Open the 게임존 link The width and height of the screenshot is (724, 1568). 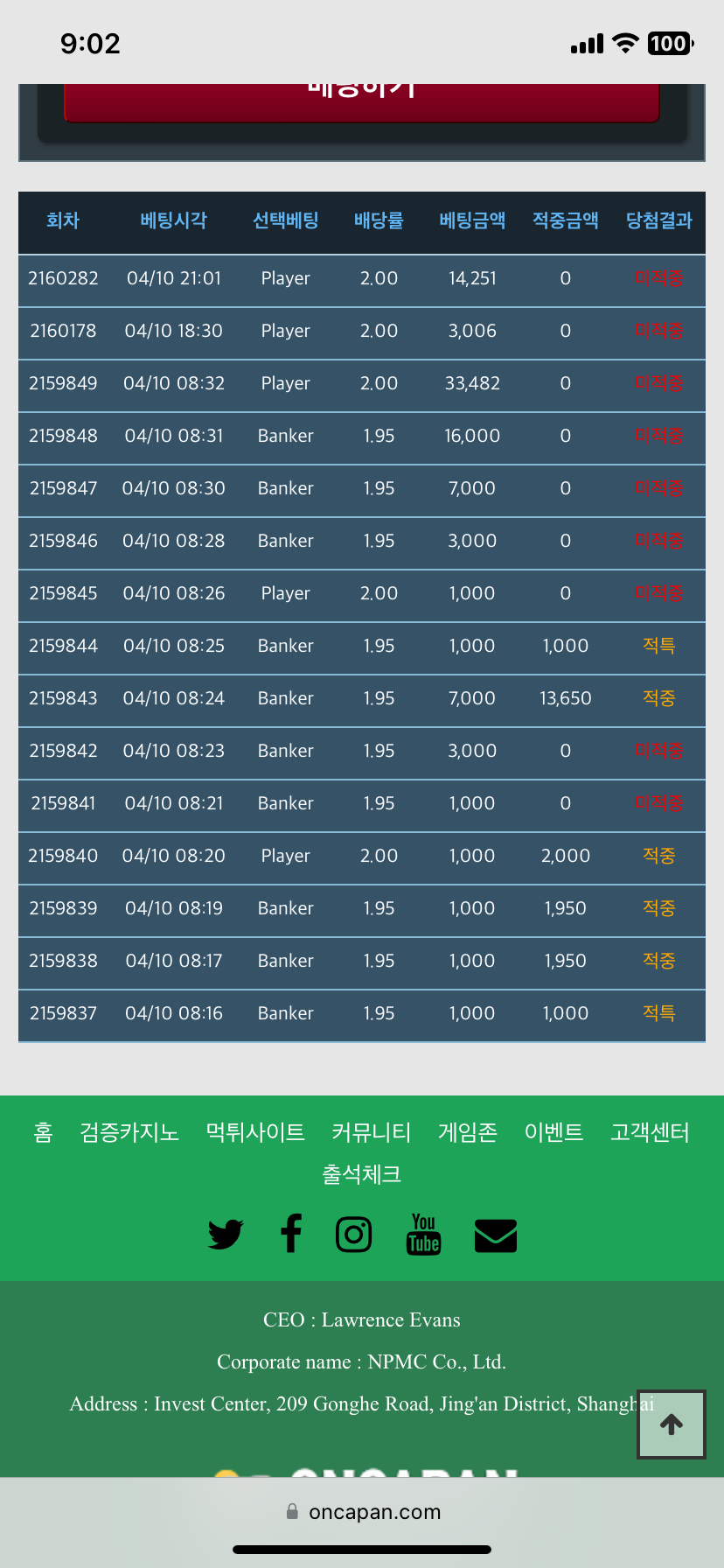coord(468,1132)
